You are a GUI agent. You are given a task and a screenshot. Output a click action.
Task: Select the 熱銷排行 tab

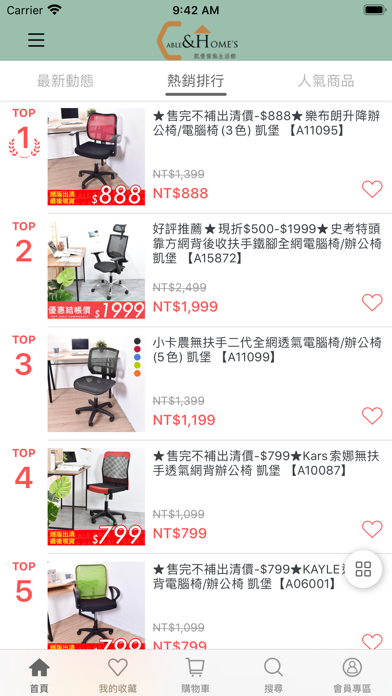196,81
